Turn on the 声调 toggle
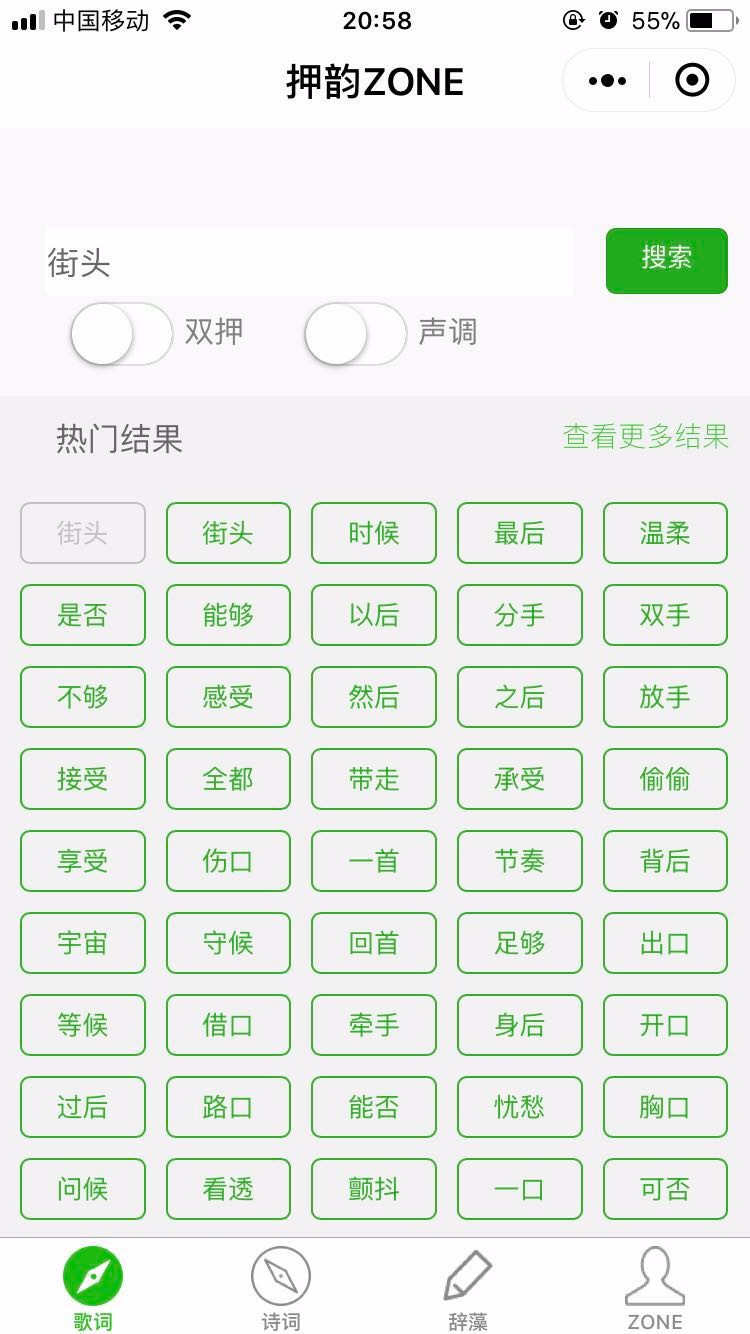Image resolution: width=750 pixels, height=1334 pixels. 356,333
